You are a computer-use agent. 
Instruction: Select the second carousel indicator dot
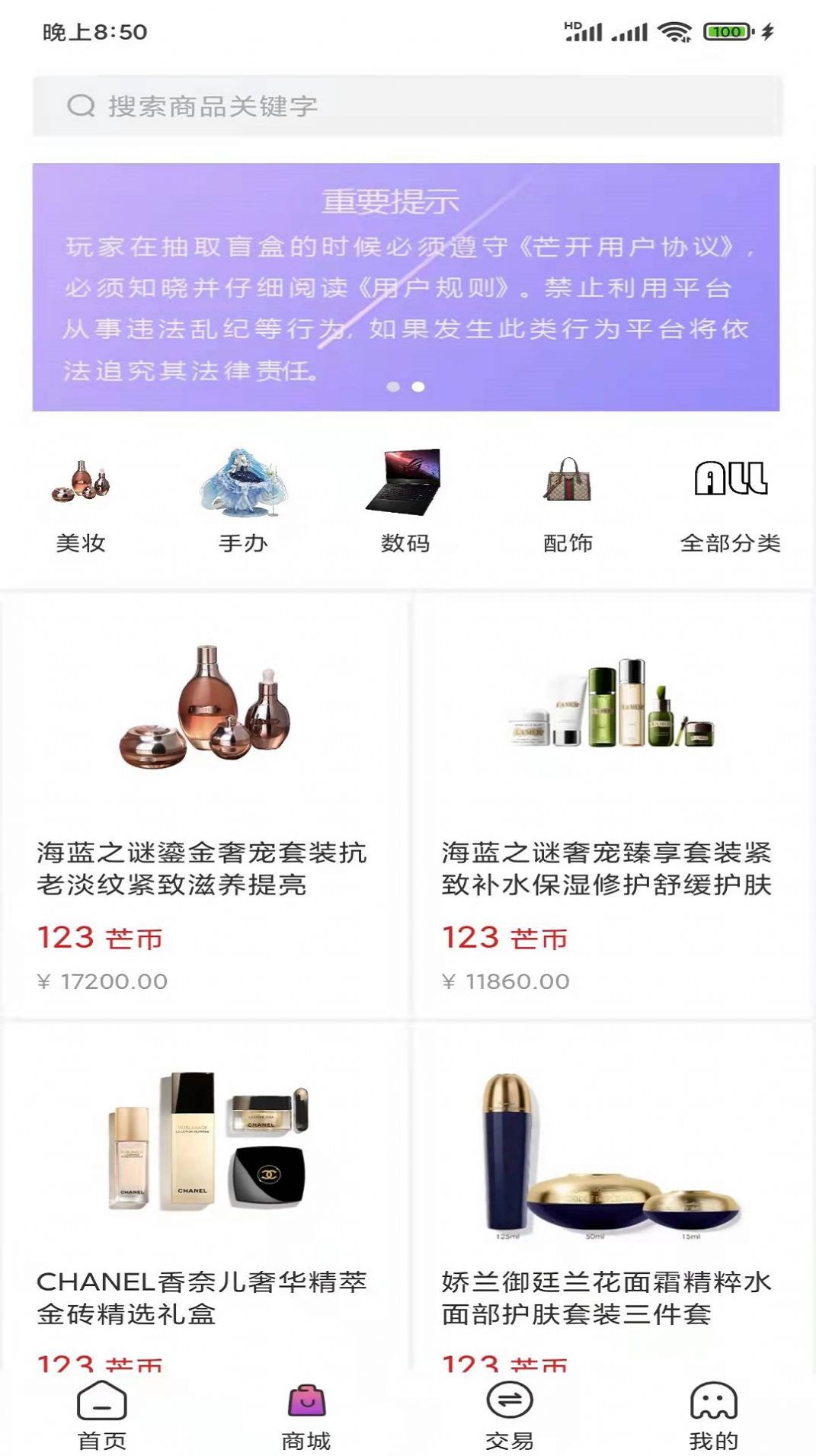(418, 386)
